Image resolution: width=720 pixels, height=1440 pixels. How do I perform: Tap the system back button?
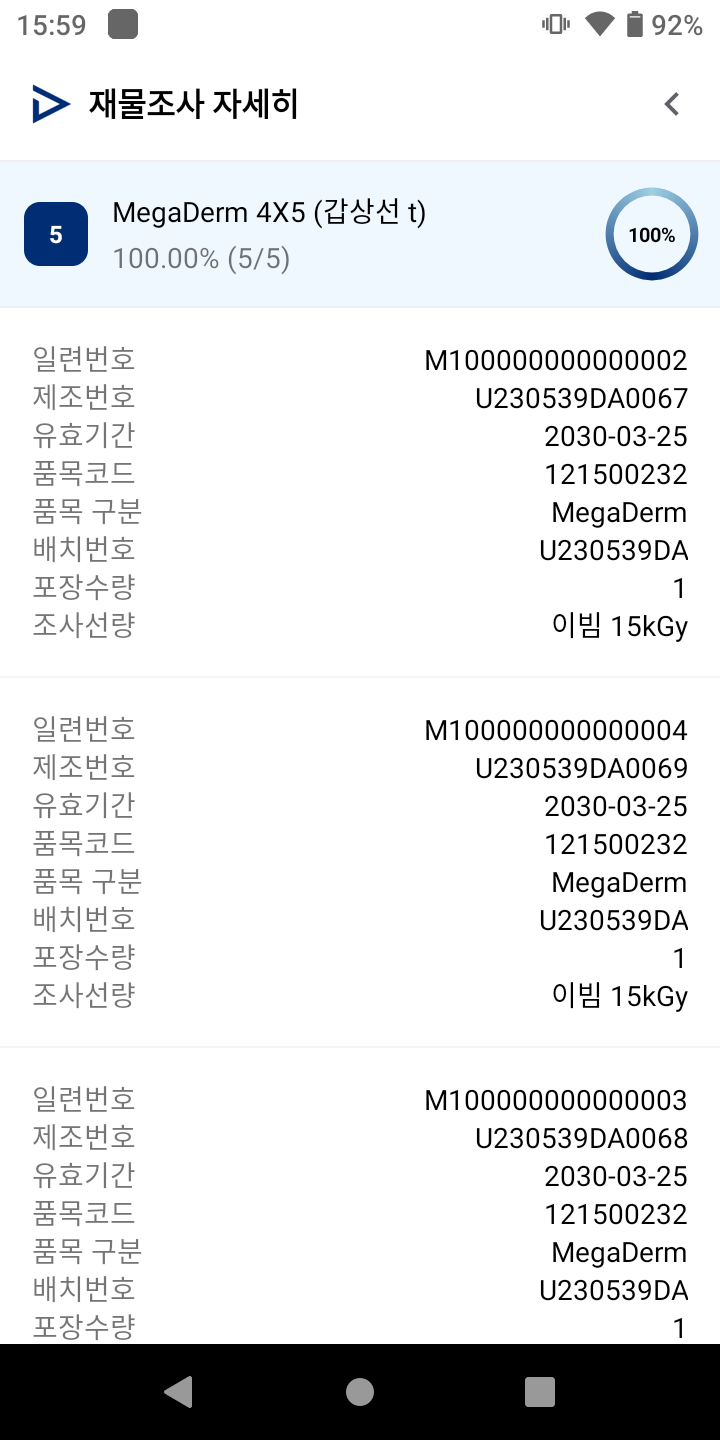(179, 1391)
